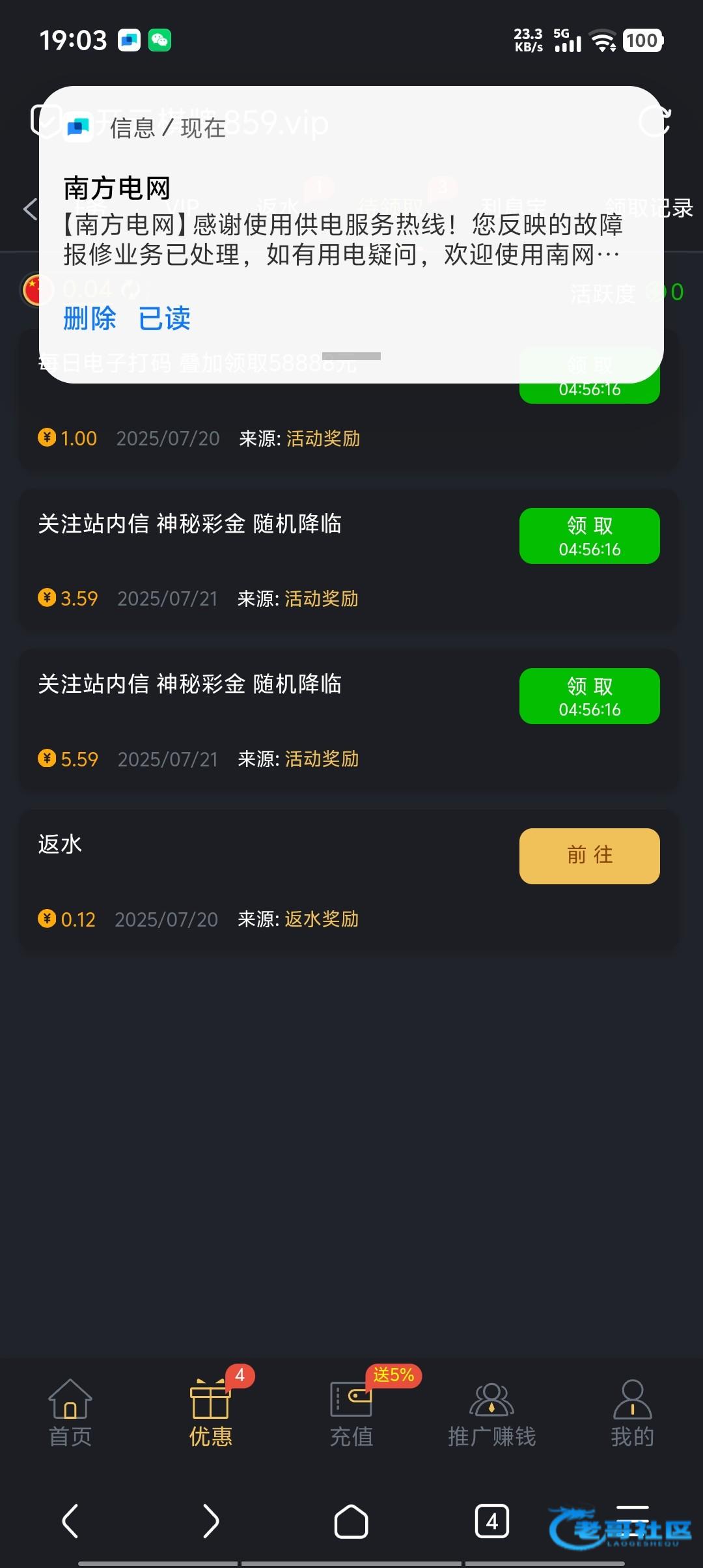Claim the 3.59 神秘彩金 reward
The height and width of the screenshot is (1568, 703).
589,536
